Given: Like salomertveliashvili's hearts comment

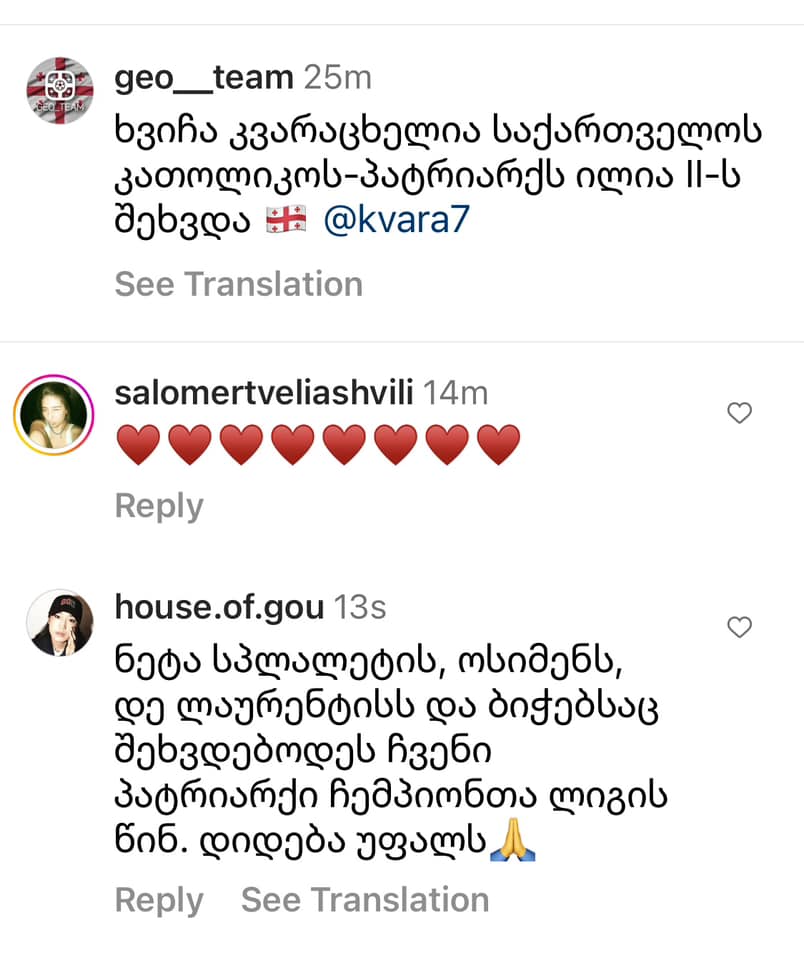Looking at the screenshot, I should pyautogui.click(x=739, y=413).
